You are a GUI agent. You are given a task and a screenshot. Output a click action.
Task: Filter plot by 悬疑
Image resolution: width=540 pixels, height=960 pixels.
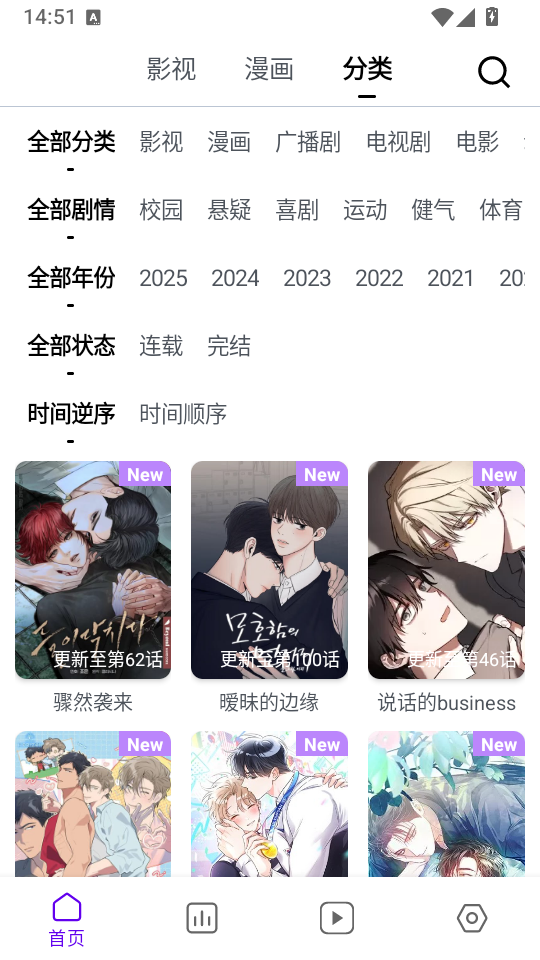pos(229,210)
